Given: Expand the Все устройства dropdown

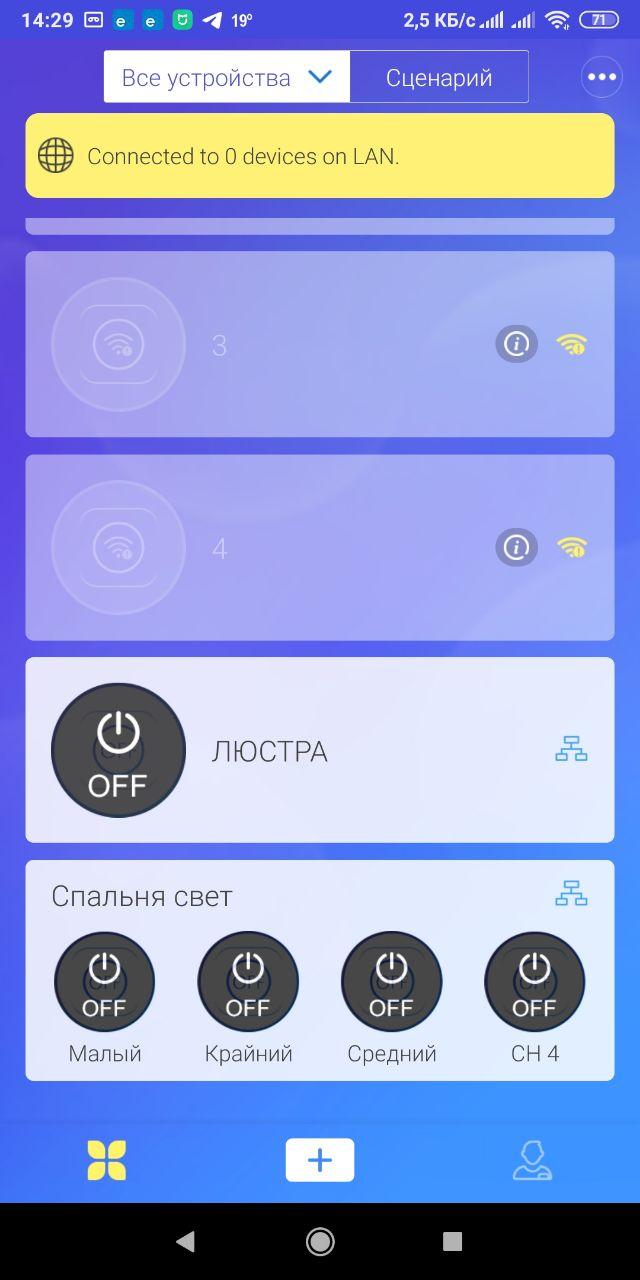Looking at the screenshot, I should point(227,77).
